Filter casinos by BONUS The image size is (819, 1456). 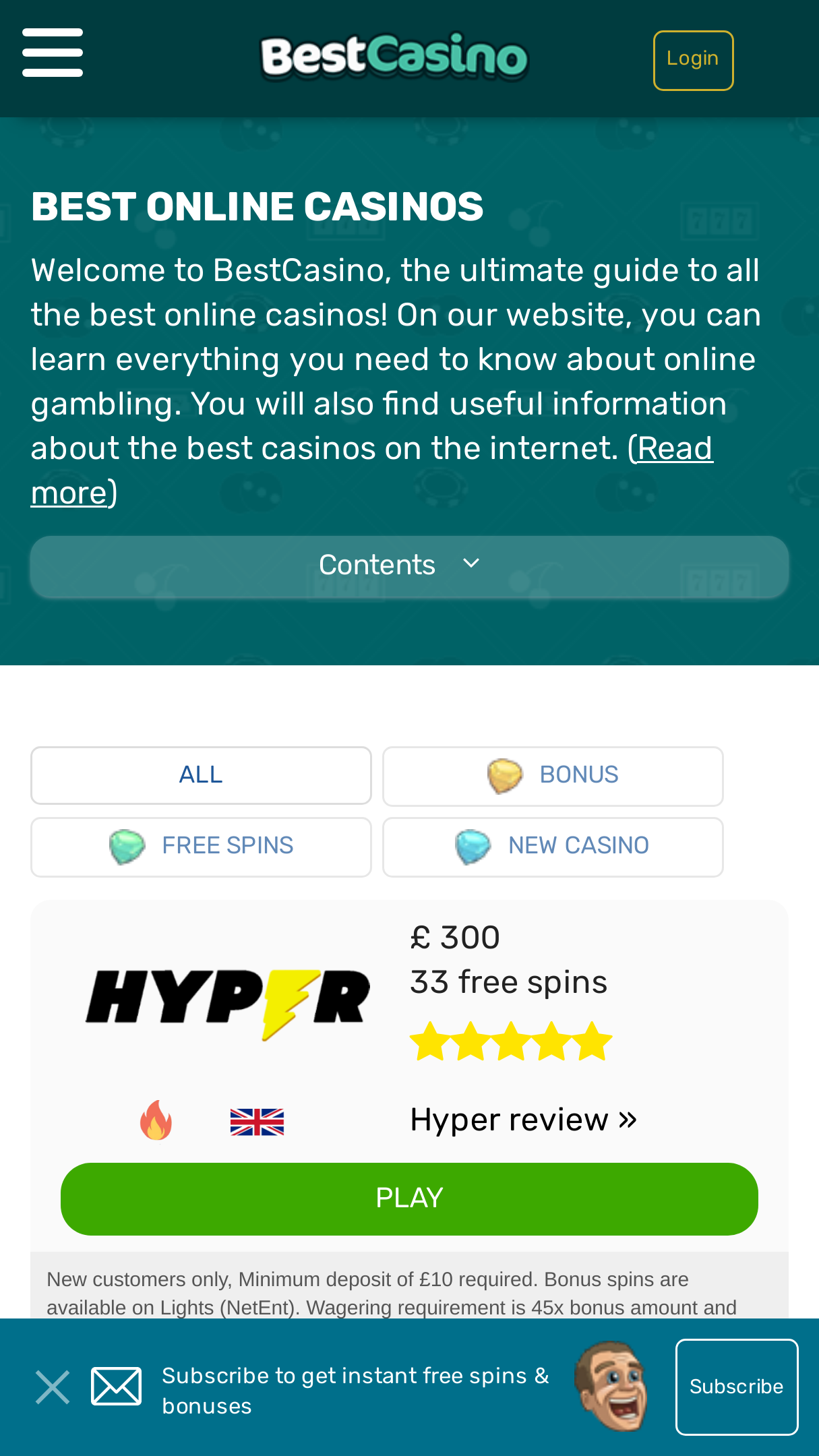click(553, 776)
